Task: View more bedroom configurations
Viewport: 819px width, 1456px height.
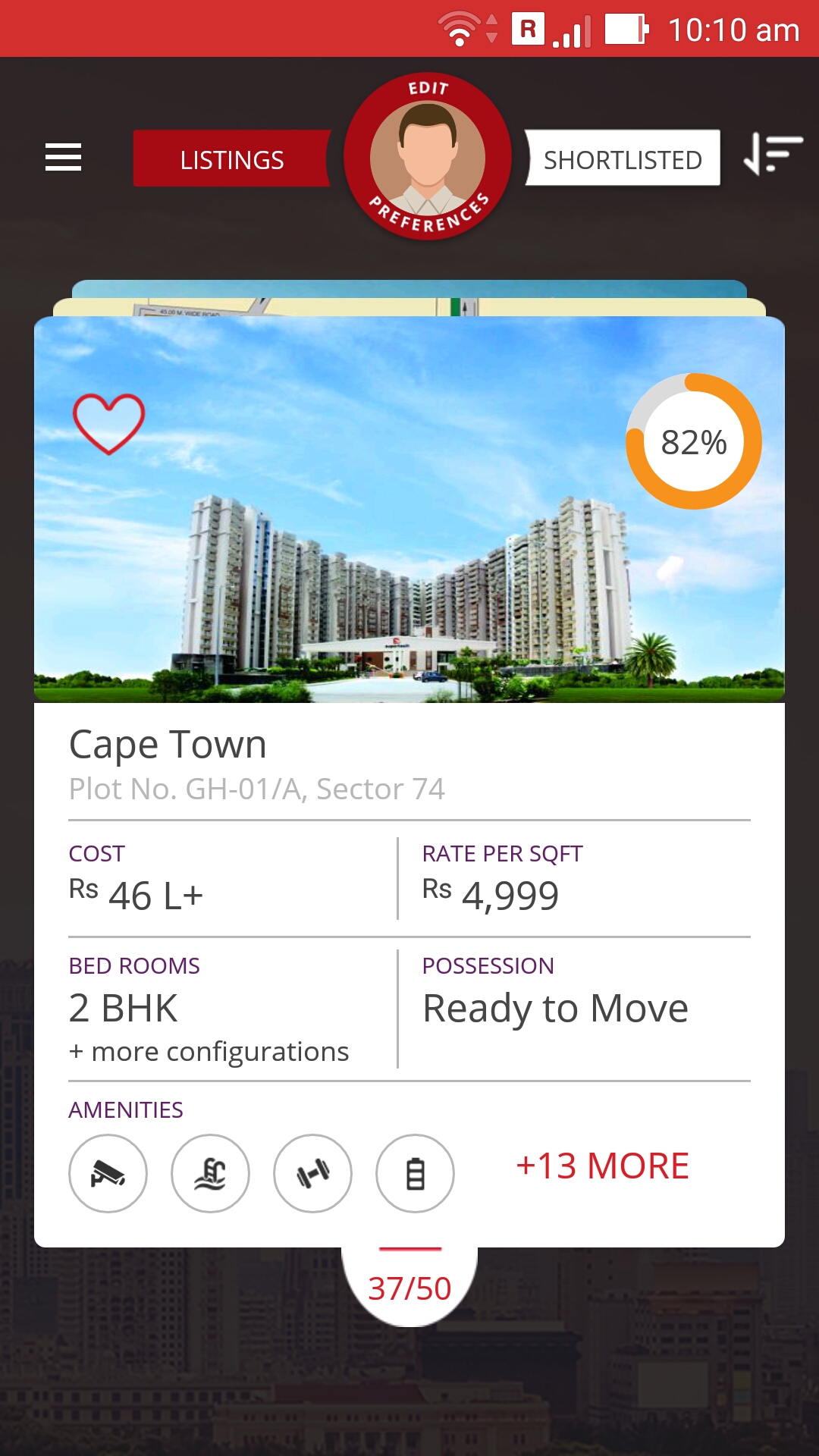Action: (209, 1052)
